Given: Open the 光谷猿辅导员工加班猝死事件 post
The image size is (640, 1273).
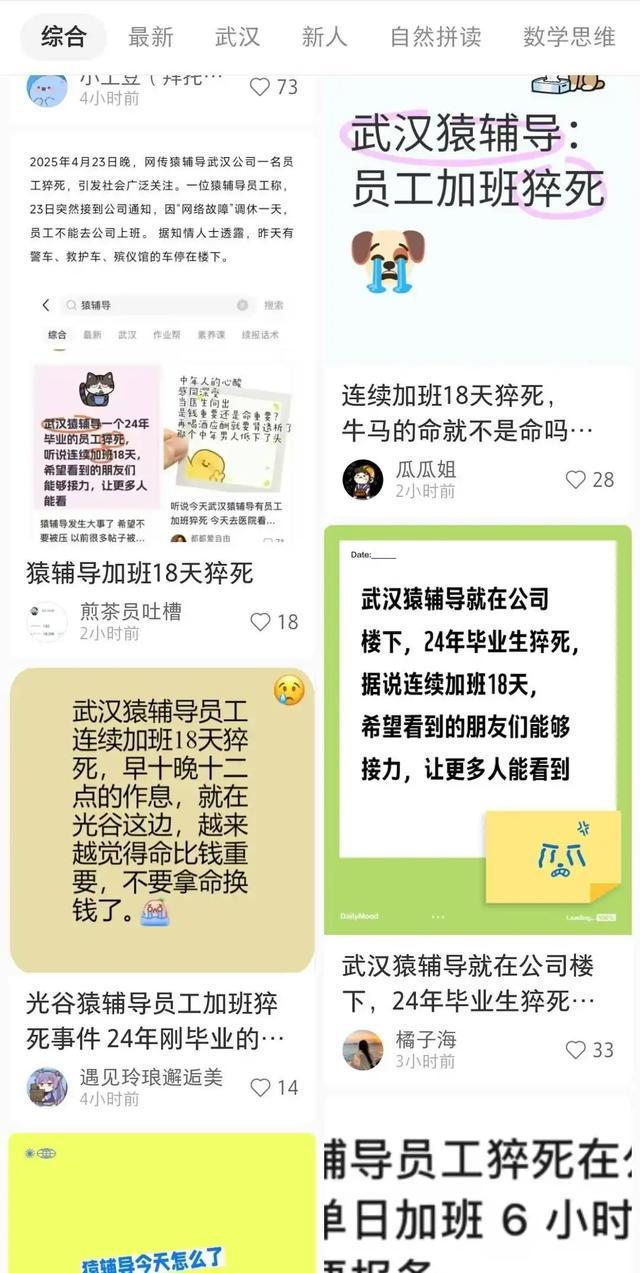Looking at the screenshot, I should click(x=161, y=820).
